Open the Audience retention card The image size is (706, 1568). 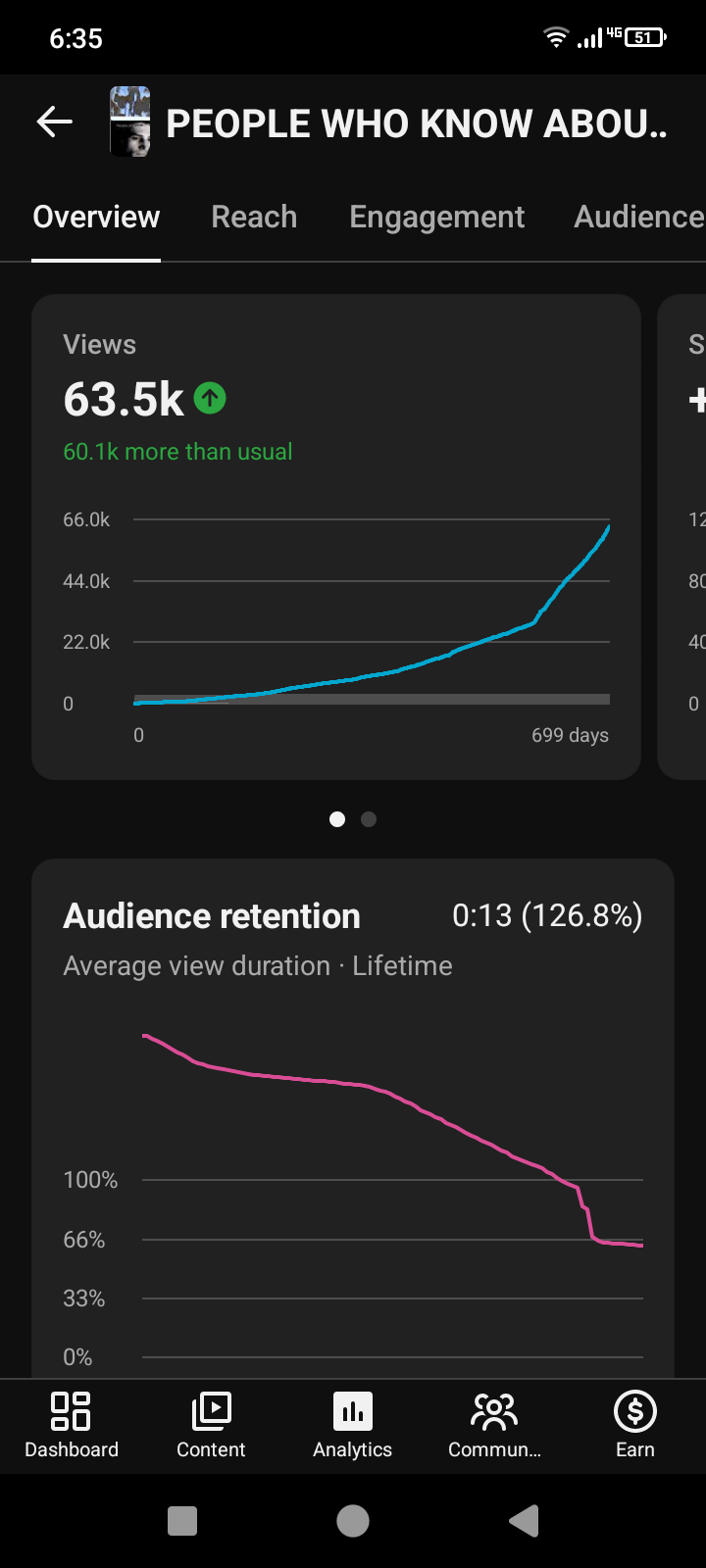pos(353,1118)
